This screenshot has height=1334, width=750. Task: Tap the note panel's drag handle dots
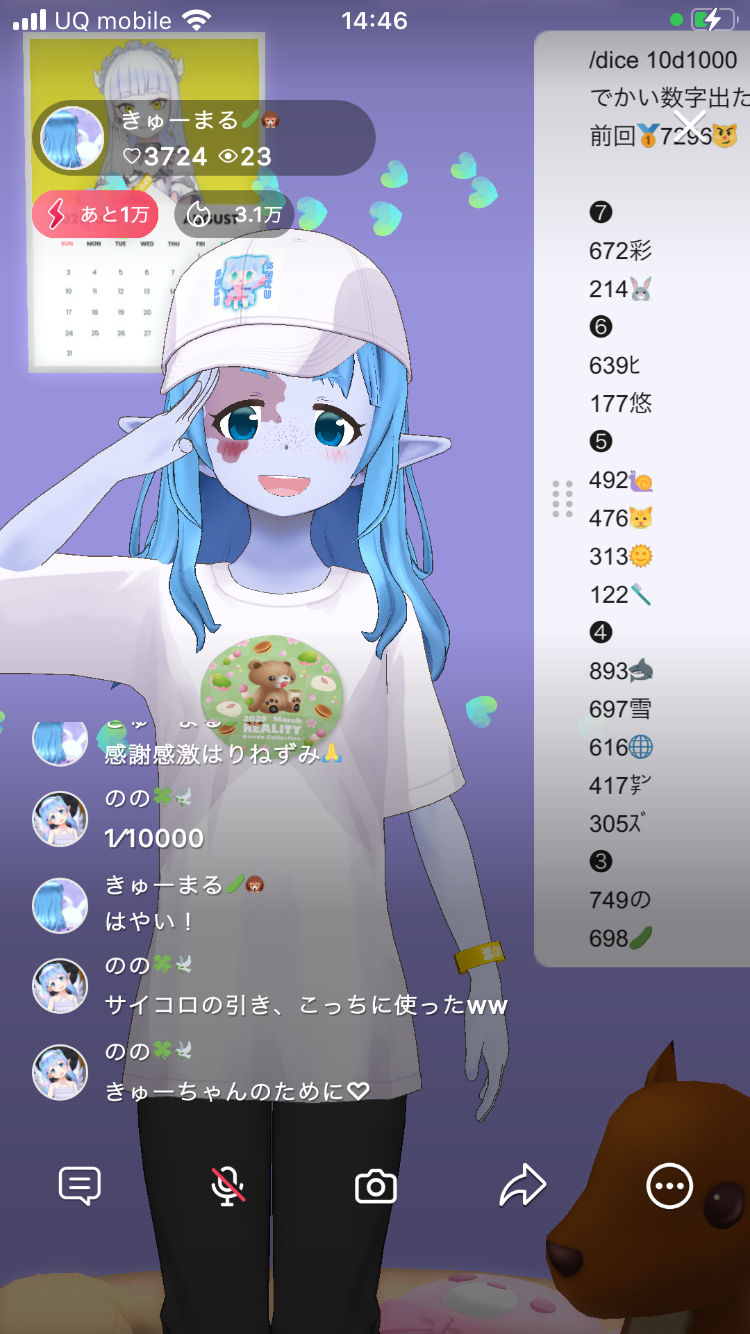[562, 499]
